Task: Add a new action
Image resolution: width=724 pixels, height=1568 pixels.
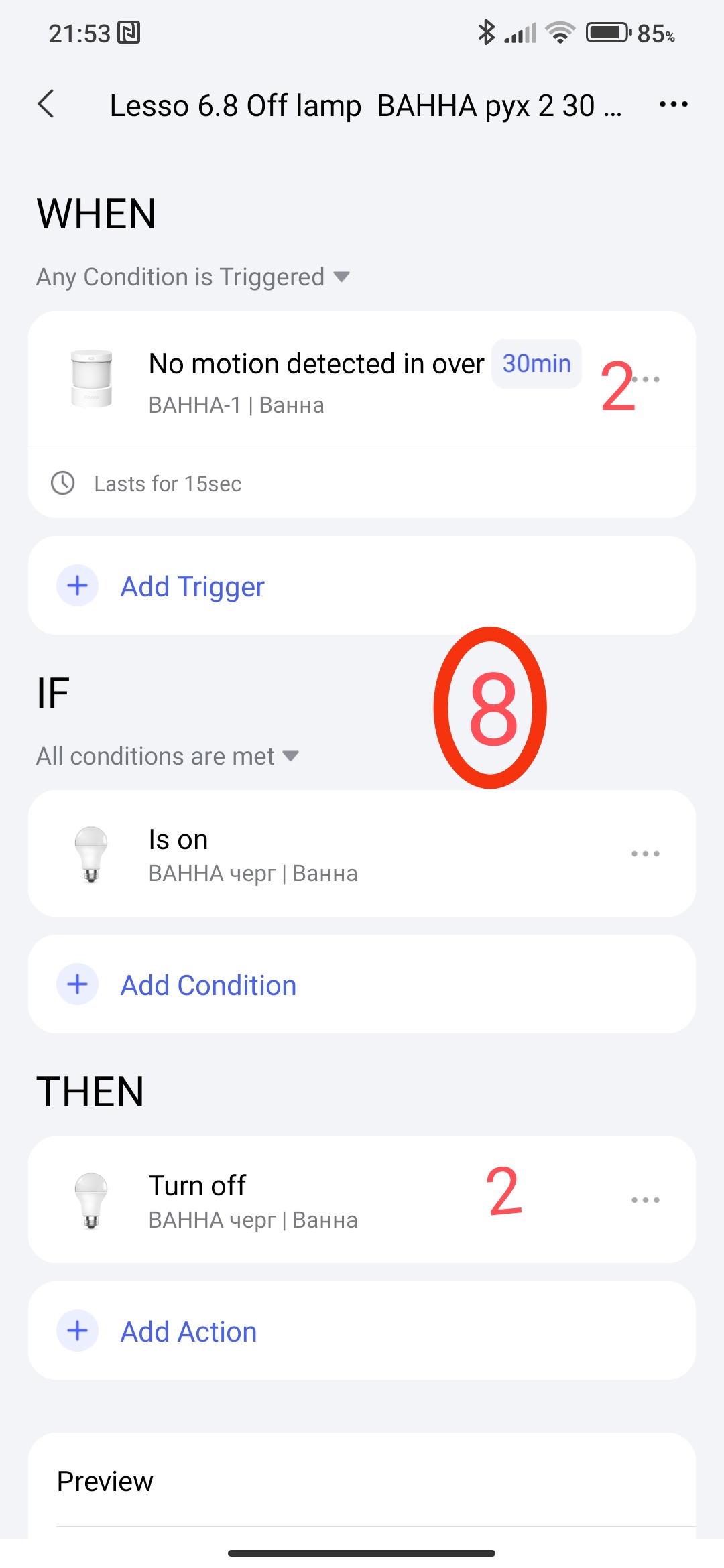Action: pyautogui.click(x=188, y=1331)
